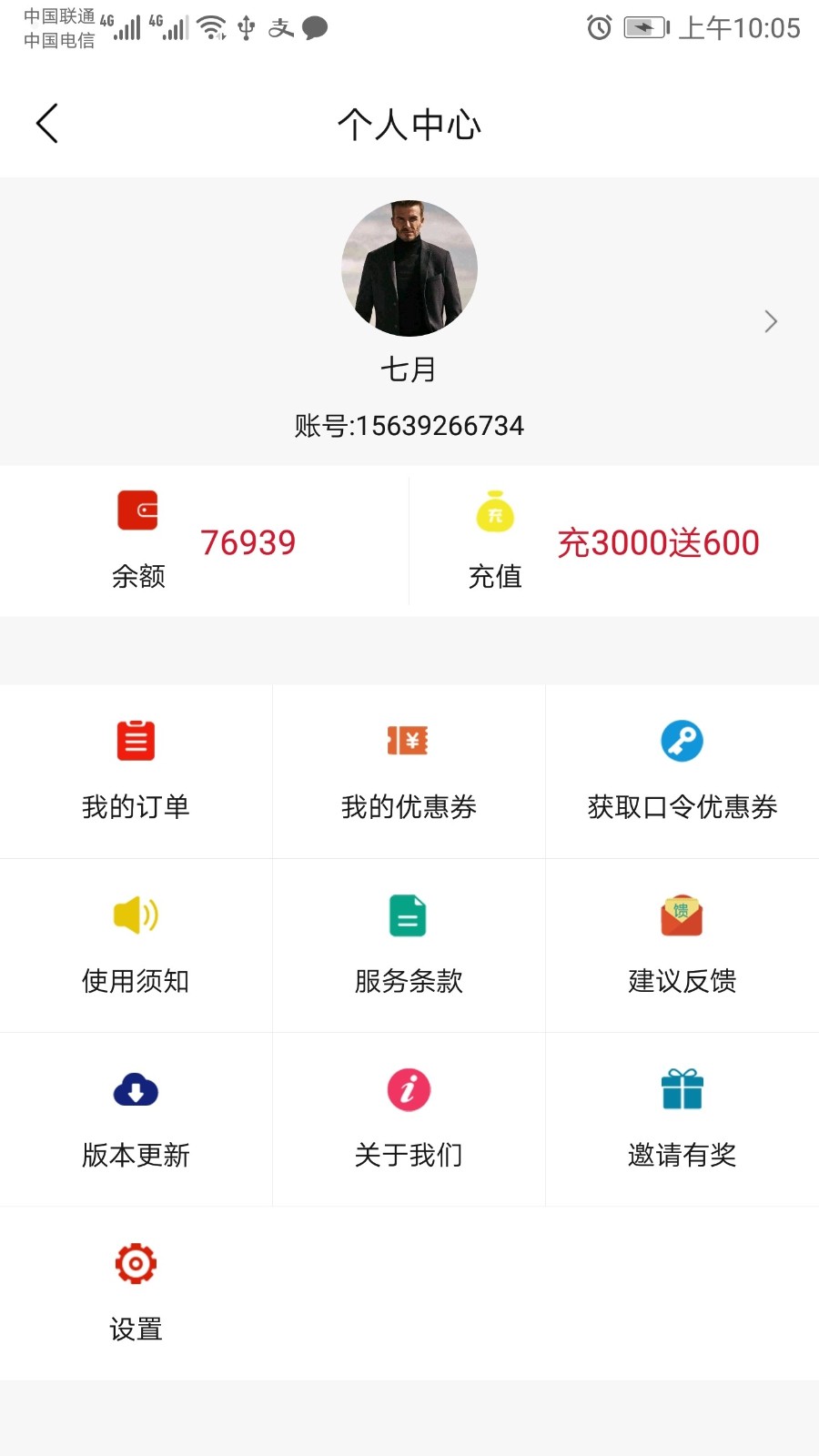Expand profile details via right chevron
The height and width of the screenshot is (1456, 819).
tap(770, 321)
